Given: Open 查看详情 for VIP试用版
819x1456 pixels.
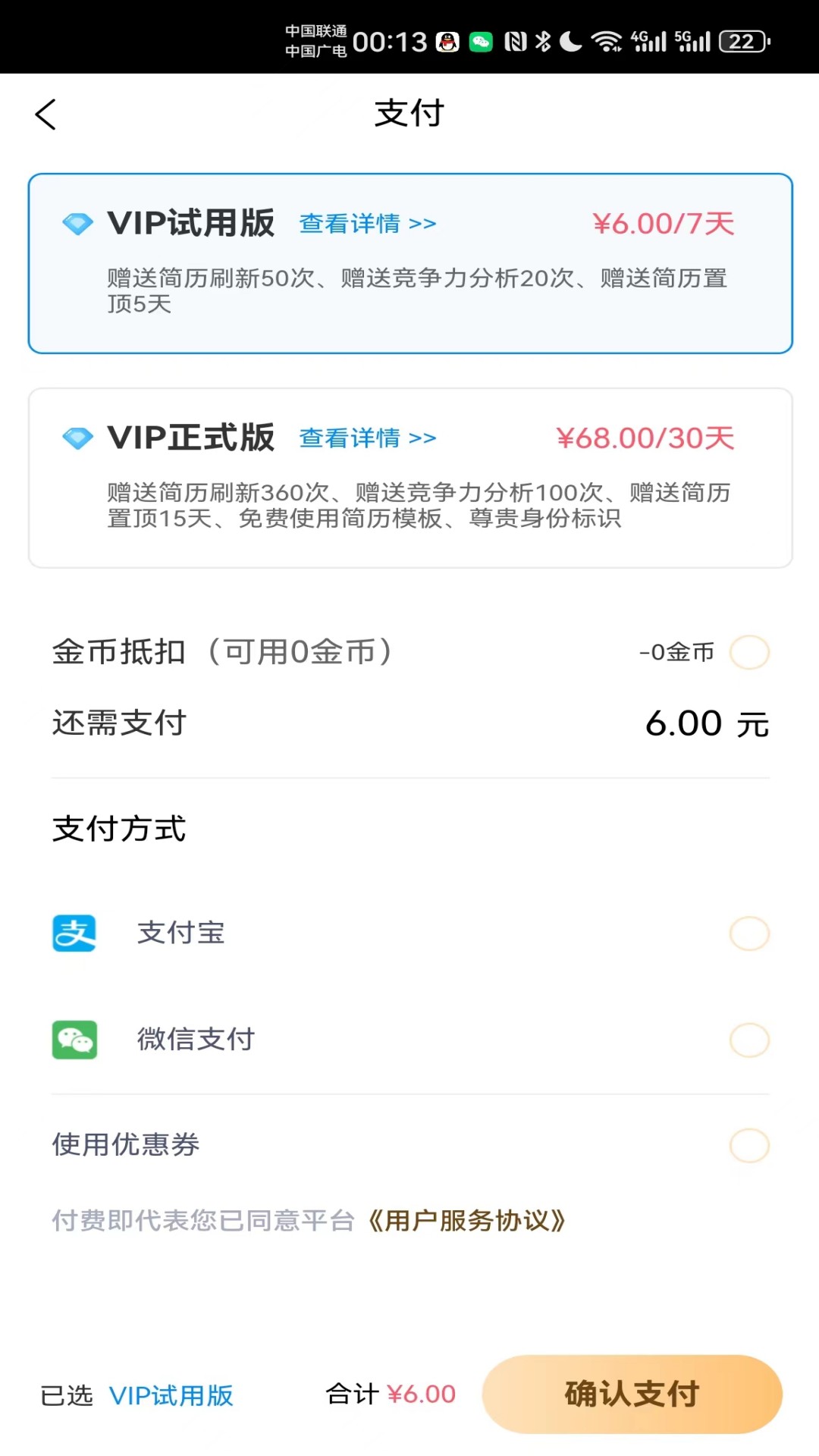Looking at the screenshot, I should pos(368,224).
